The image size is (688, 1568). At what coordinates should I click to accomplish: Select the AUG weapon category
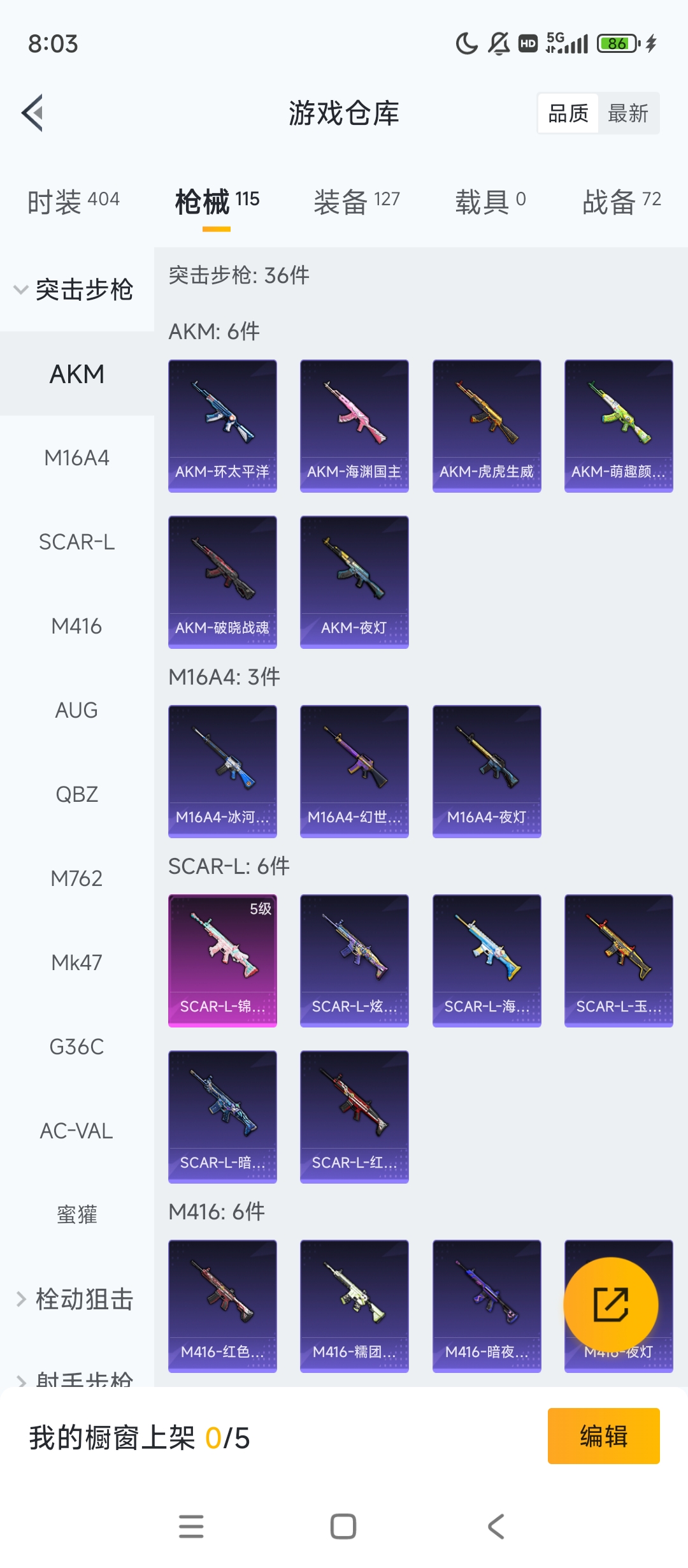coord(76,710)
